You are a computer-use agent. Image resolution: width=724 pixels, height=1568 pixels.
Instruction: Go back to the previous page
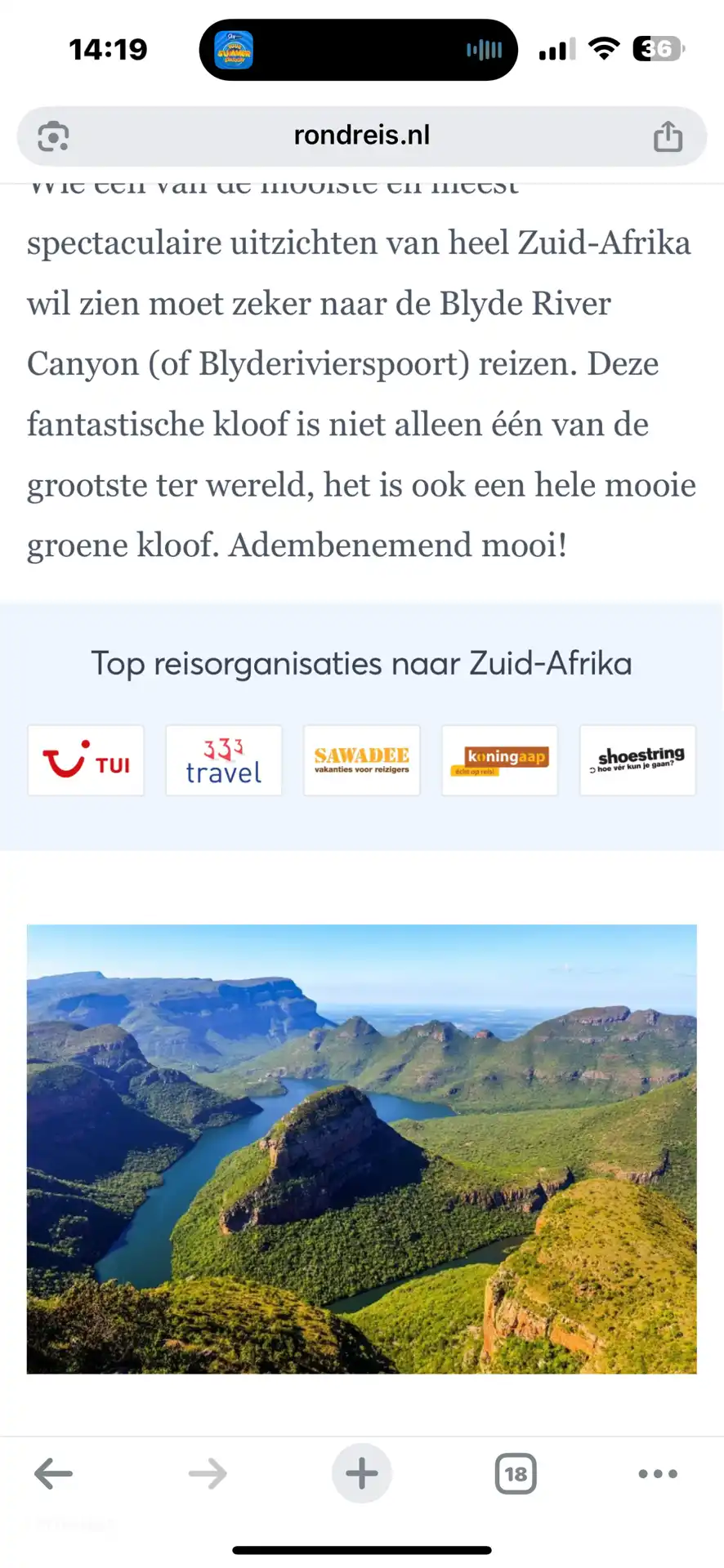coord(54,1474)
